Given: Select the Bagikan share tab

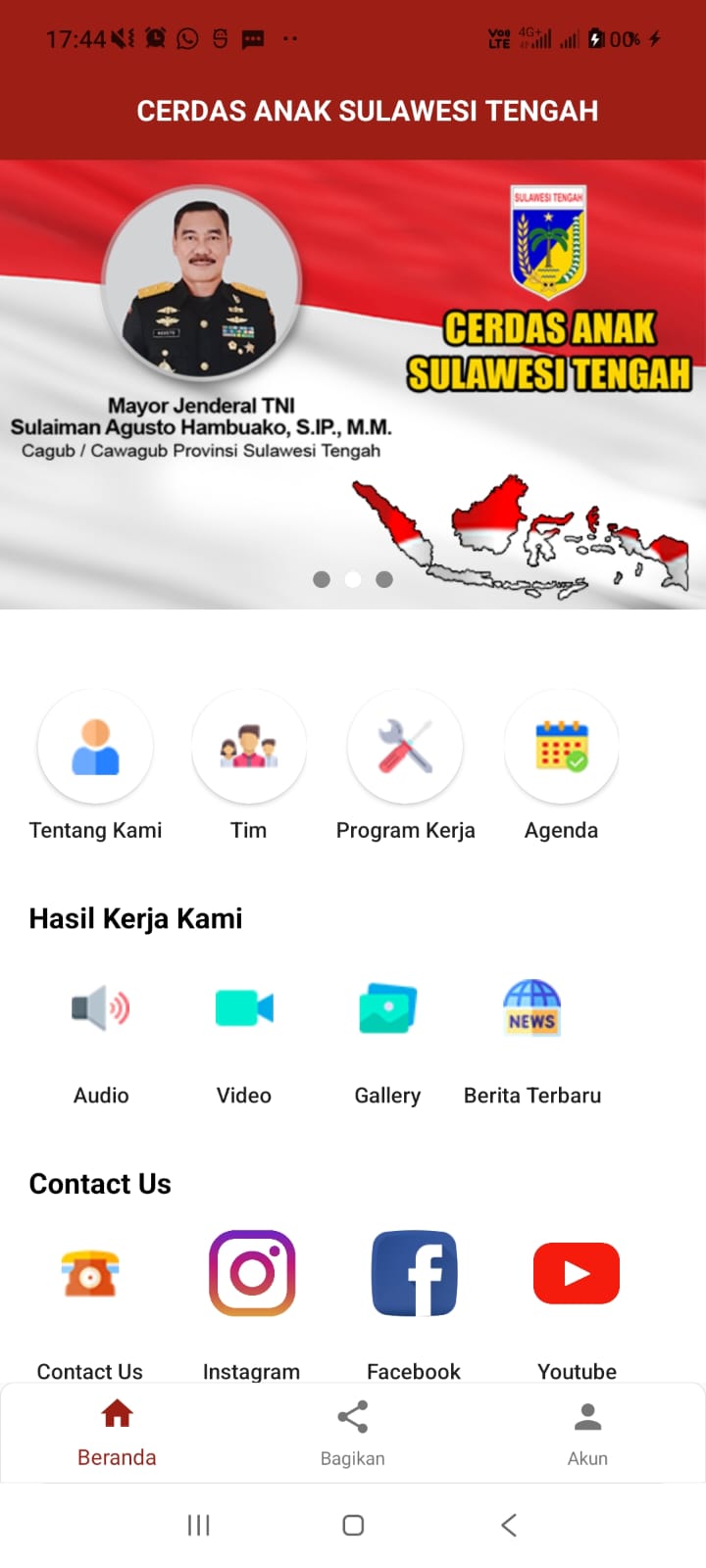Looking at the screenshot, I should (x=352, y=1433).
